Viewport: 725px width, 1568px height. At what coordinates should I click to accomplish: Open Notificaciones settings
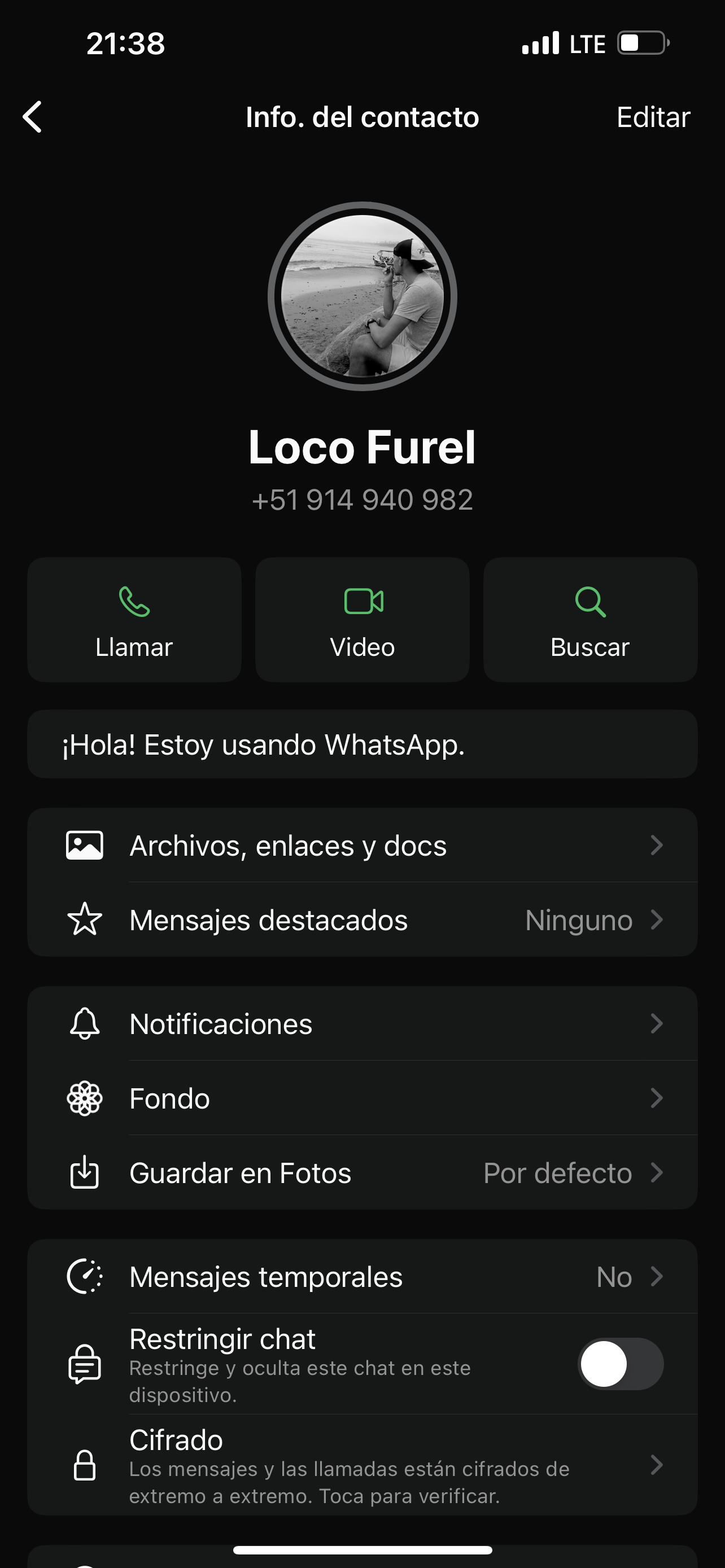click(x=362, y=1024)
